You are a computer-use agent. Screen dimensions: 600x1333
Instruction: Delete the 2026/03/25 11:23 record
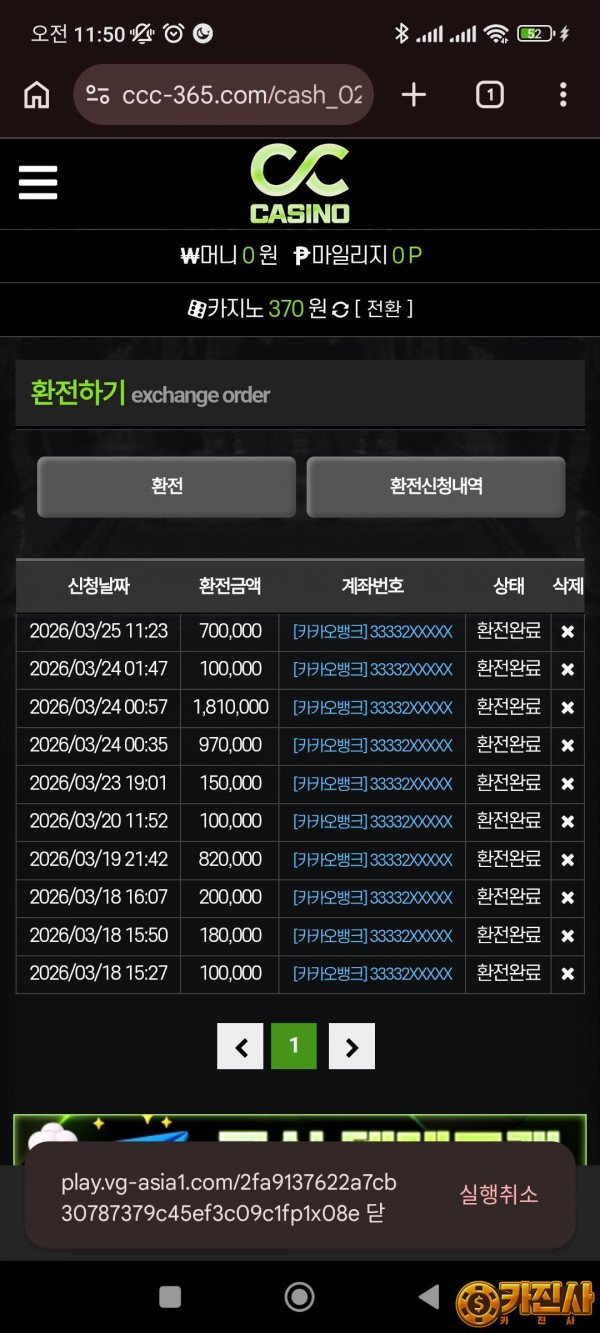(567, 632)
